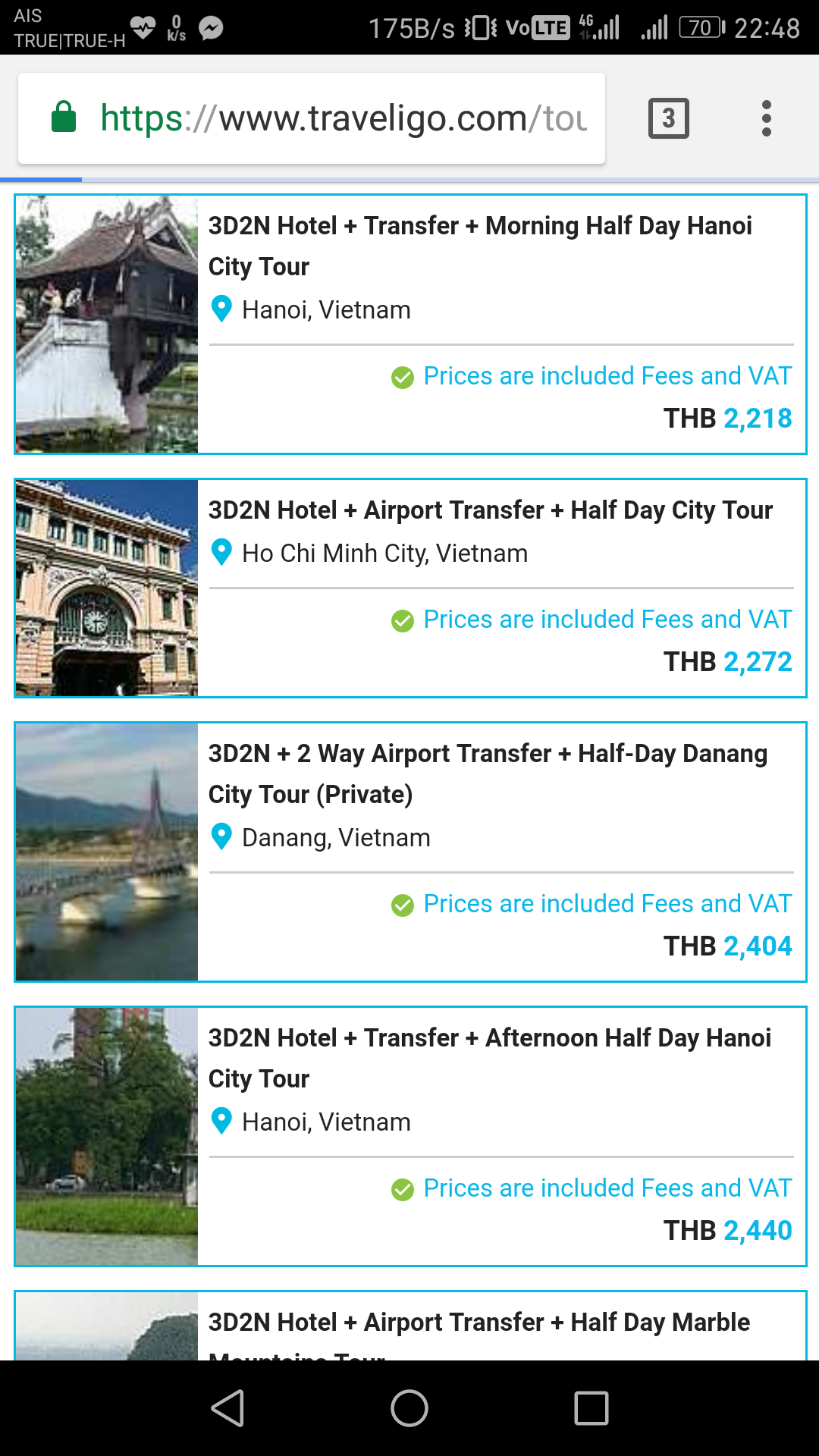Open the Morning Half Day Hanoi City Tour package
819x1456 pixels.
(x=410, y=325)
